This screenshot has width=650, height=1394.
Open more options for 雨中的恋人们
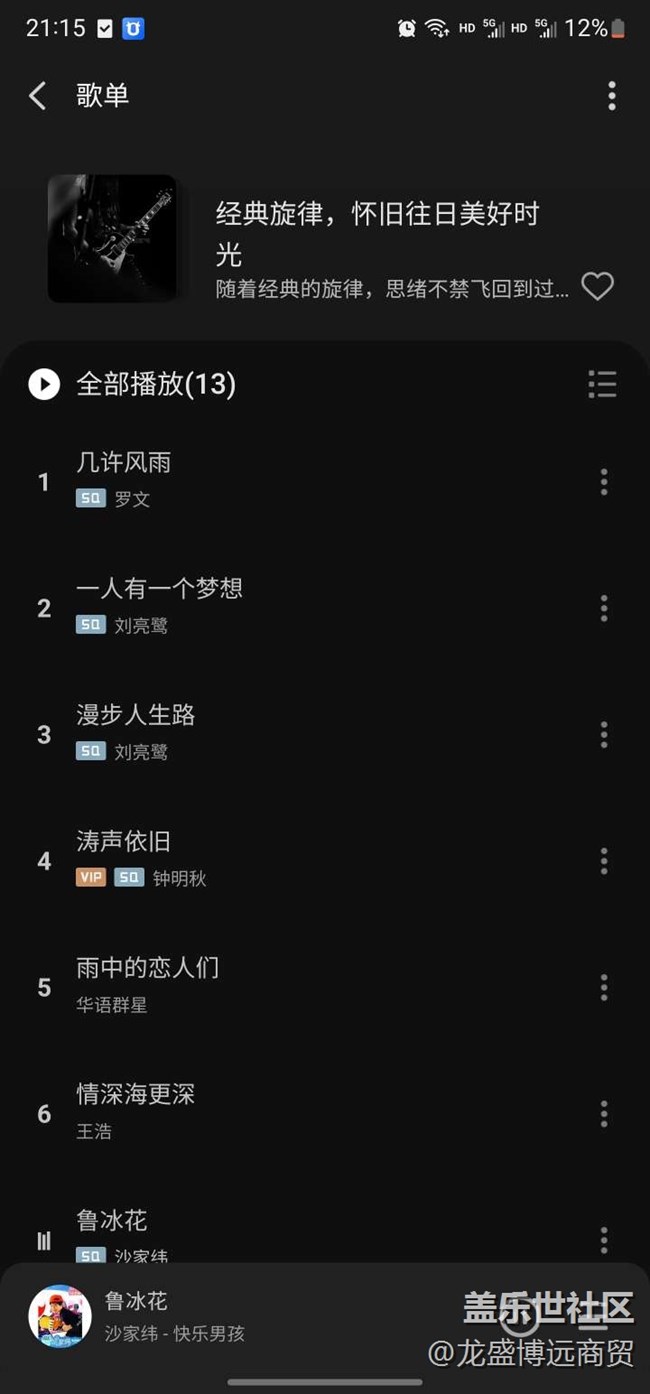coord(603,988)
